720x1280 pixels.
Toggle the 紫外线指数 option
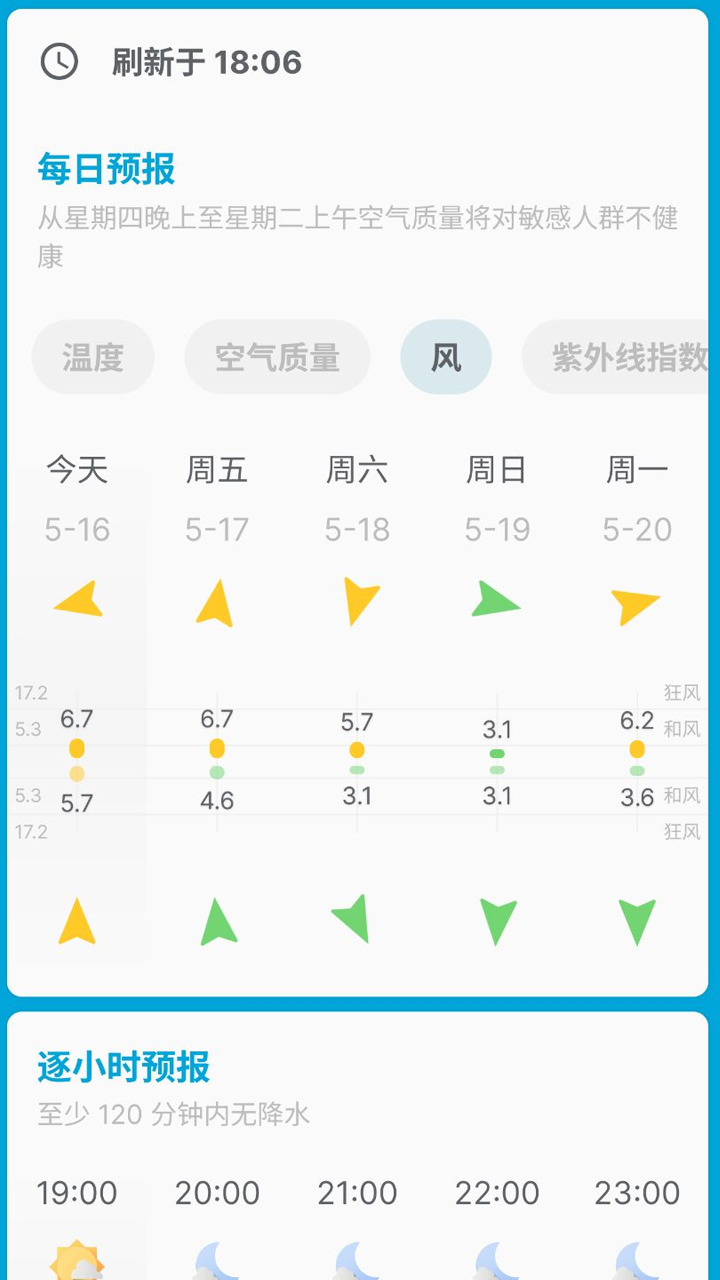630,357
